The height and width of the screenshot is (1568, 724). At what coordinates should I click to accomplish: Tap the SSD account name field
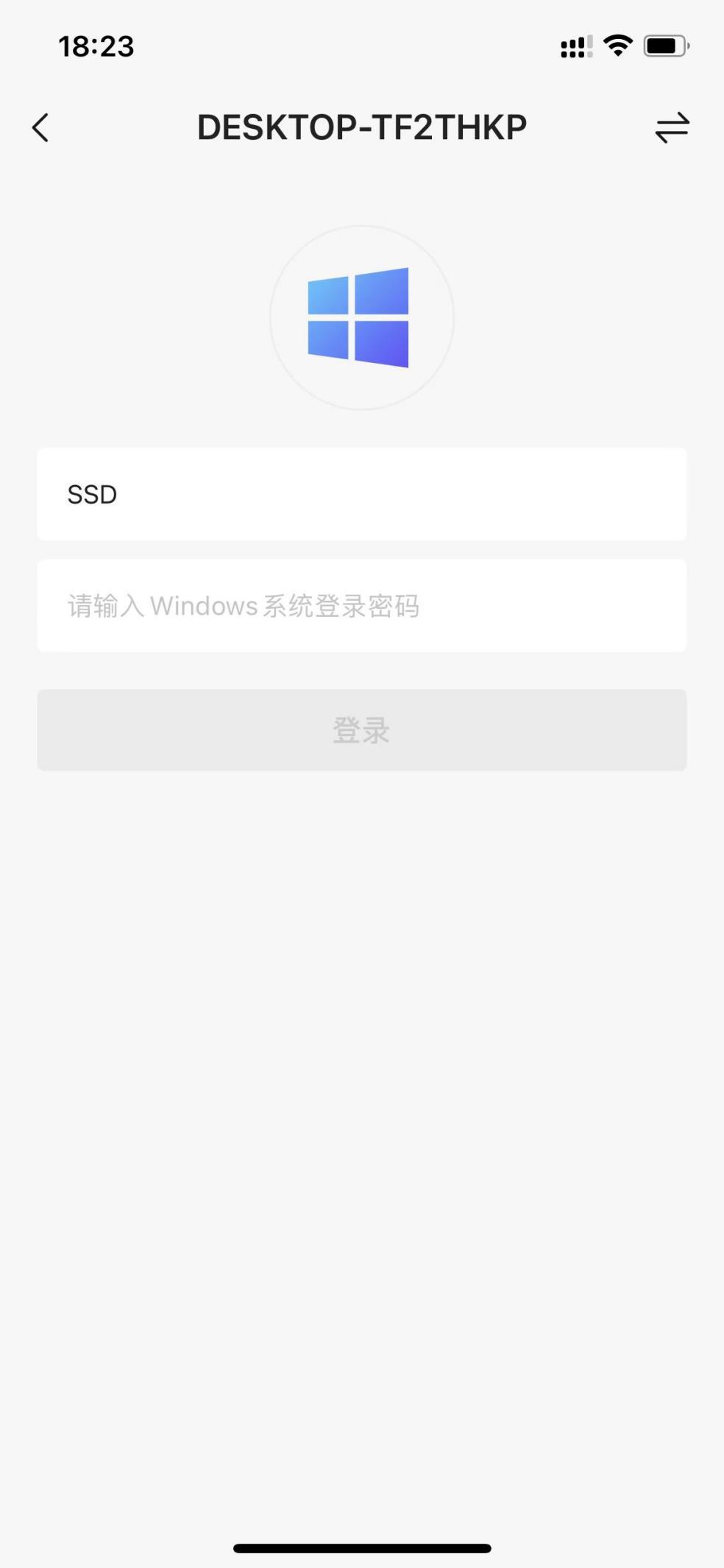point(362,494)
